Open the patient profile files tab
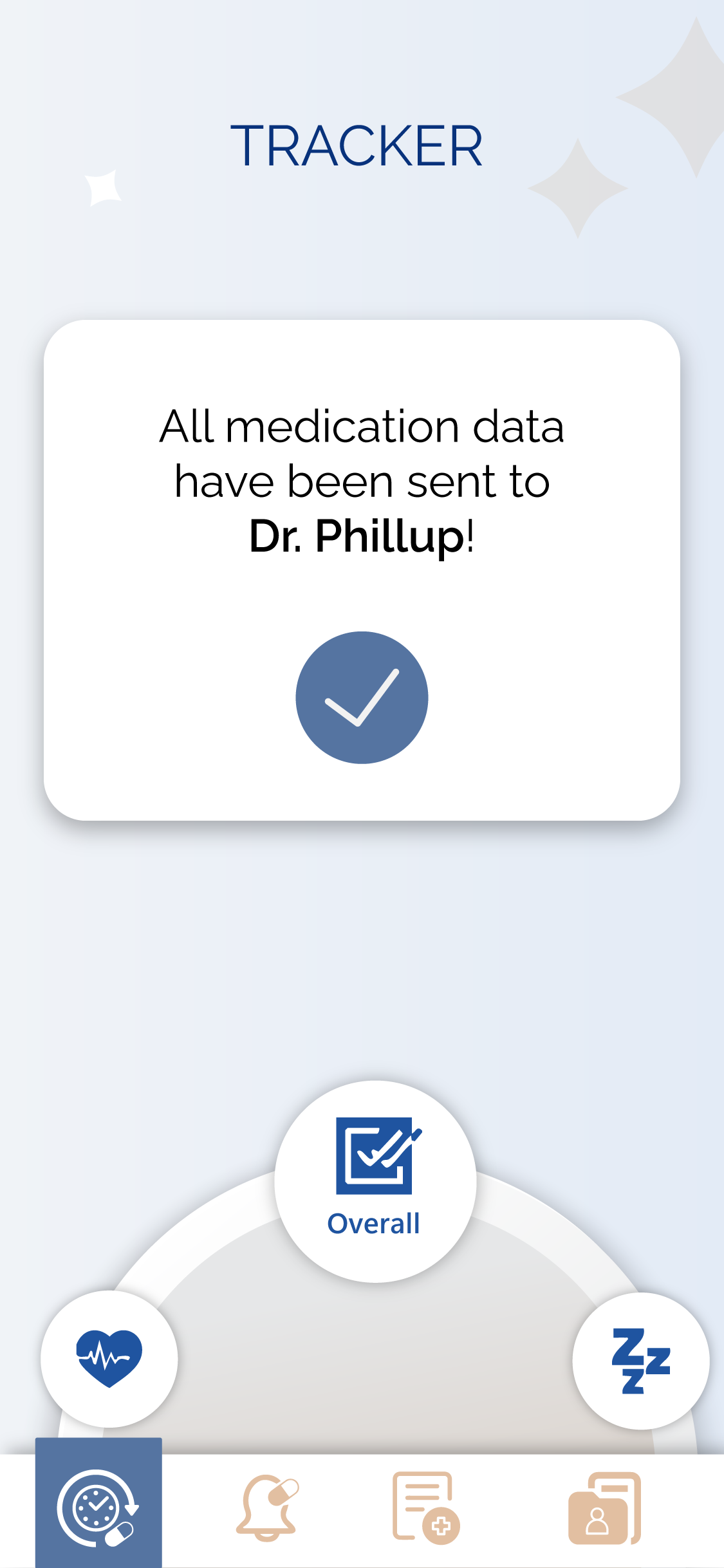Image resolution: width=724 pixels, height=1568 pixels. [x=604, y=1507]
